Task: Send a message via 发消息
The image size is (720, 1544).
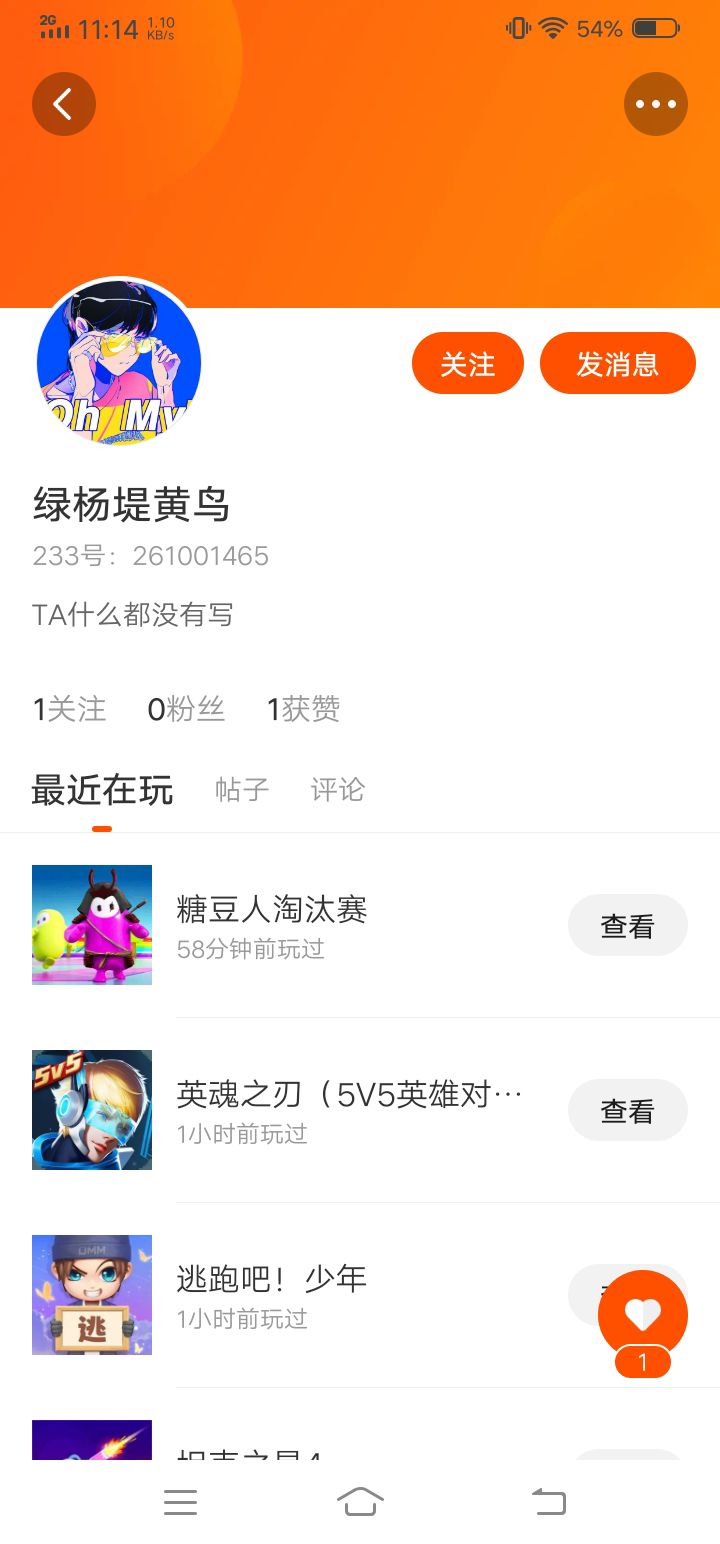Action: [617, 364]
